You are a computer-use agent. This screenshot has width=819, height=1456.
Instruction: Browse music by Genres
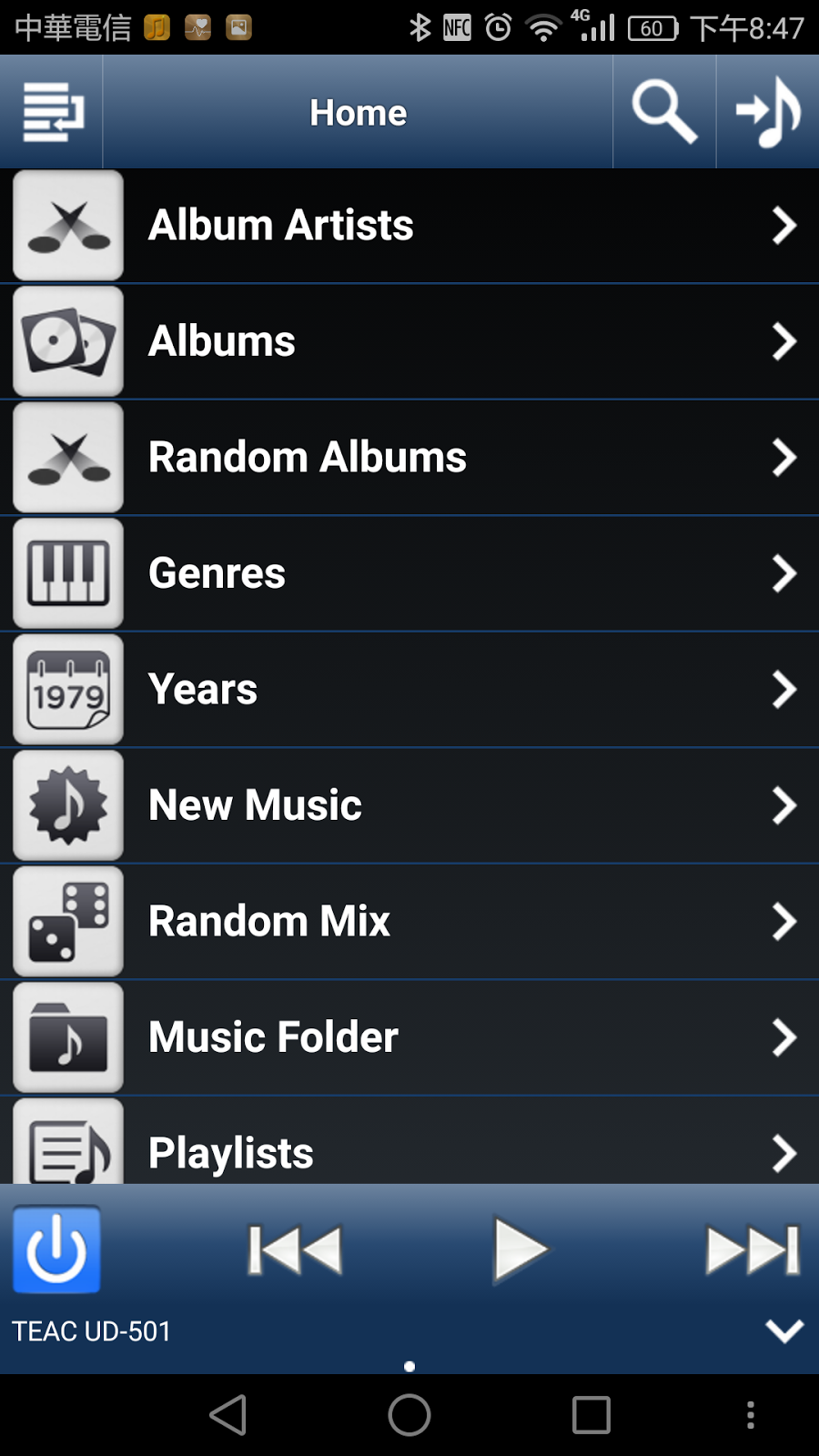(409, 573)
